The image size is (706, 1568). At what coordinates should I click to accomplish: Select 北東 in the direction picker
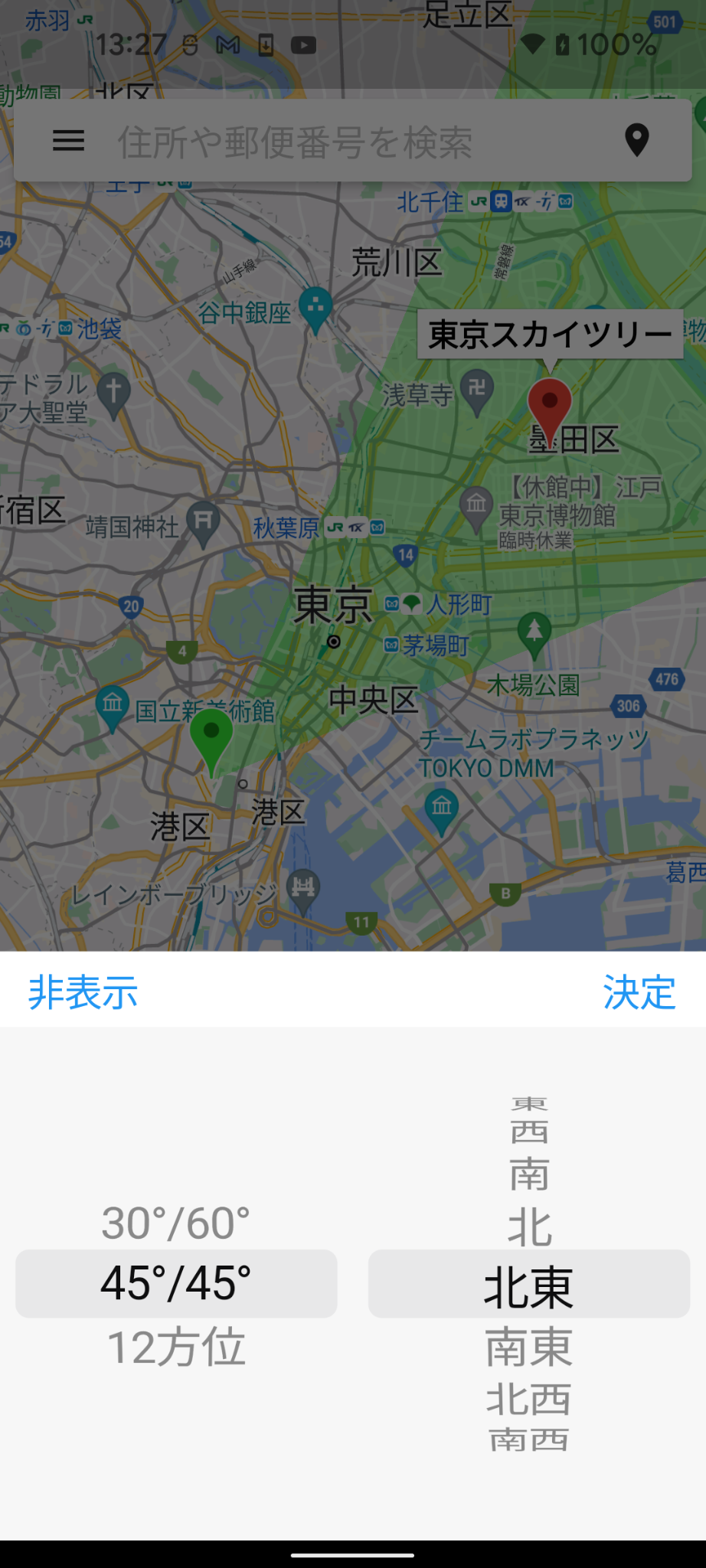[529, 1285]
